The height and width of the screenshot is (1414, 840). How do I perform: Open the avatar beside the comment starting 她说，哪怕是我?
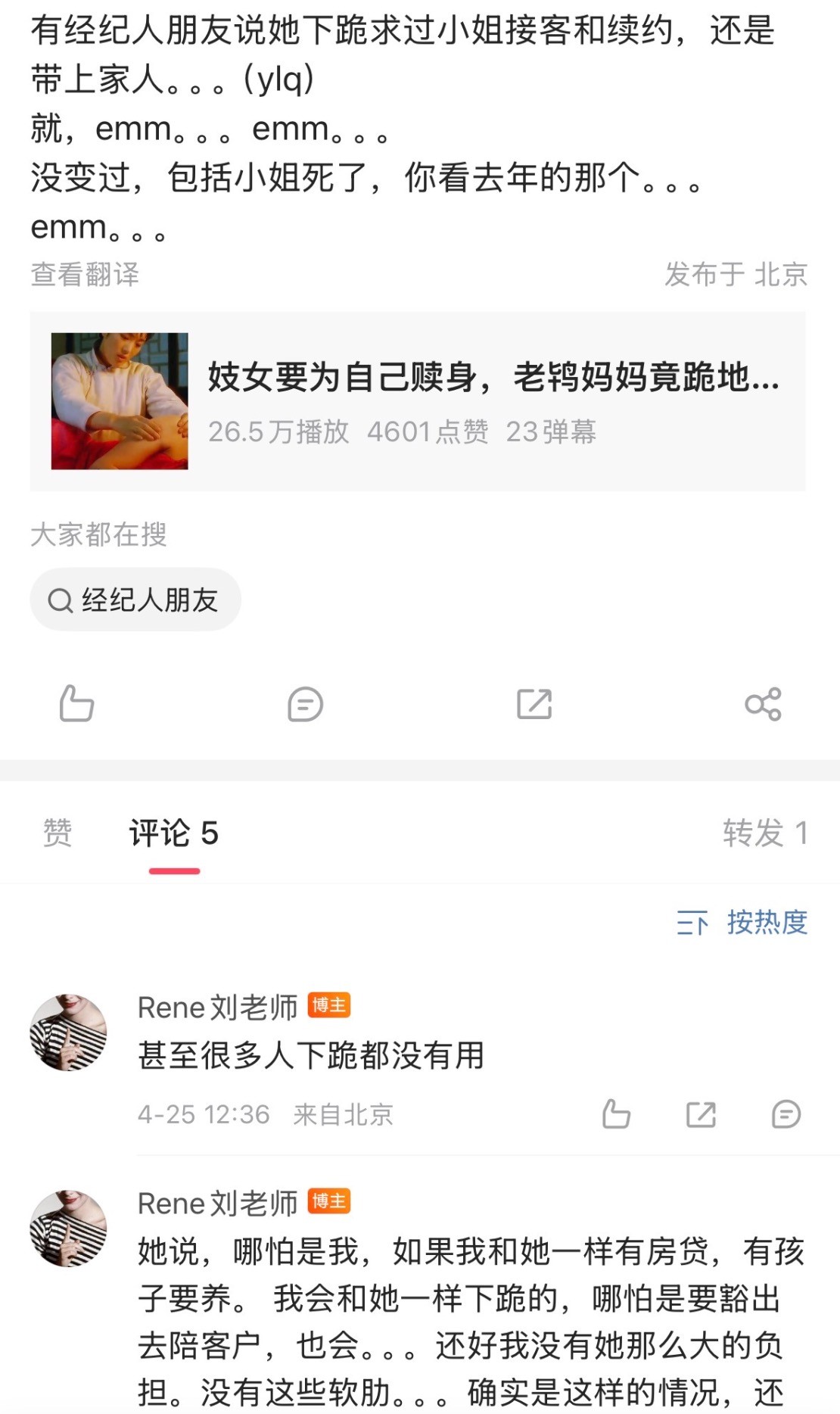[68, 1228]
